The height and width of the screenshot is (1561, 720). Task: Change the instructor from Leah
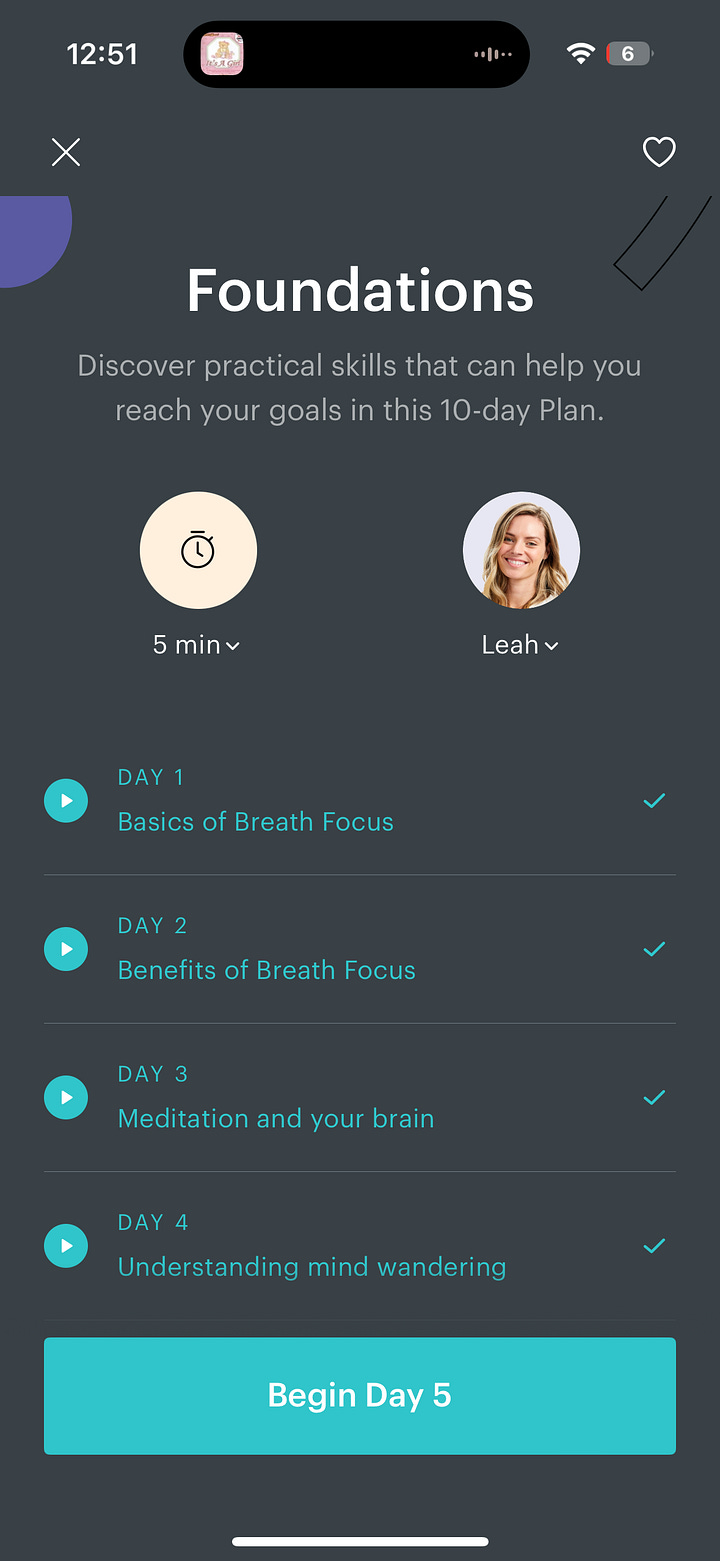point(520,645)
